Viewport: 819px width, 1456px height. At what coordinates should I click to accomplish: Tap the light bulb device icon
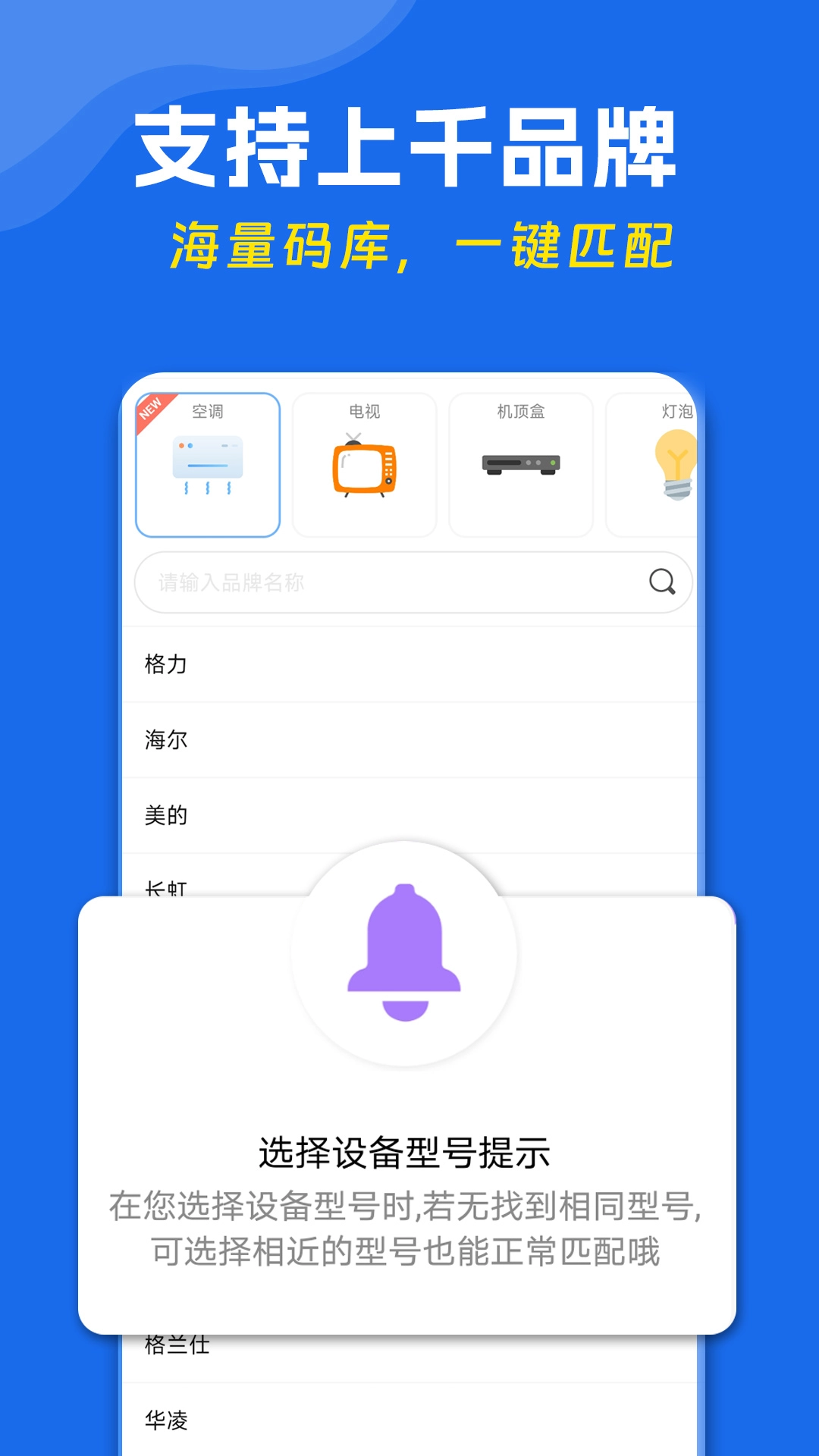675,465
